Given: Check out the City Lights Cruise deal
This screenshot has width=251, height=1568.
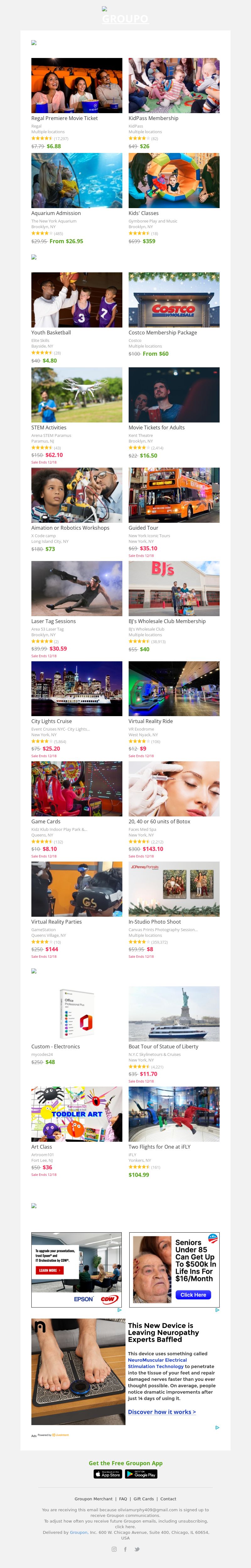Looking at the screenshot, I should click(76, 689).
